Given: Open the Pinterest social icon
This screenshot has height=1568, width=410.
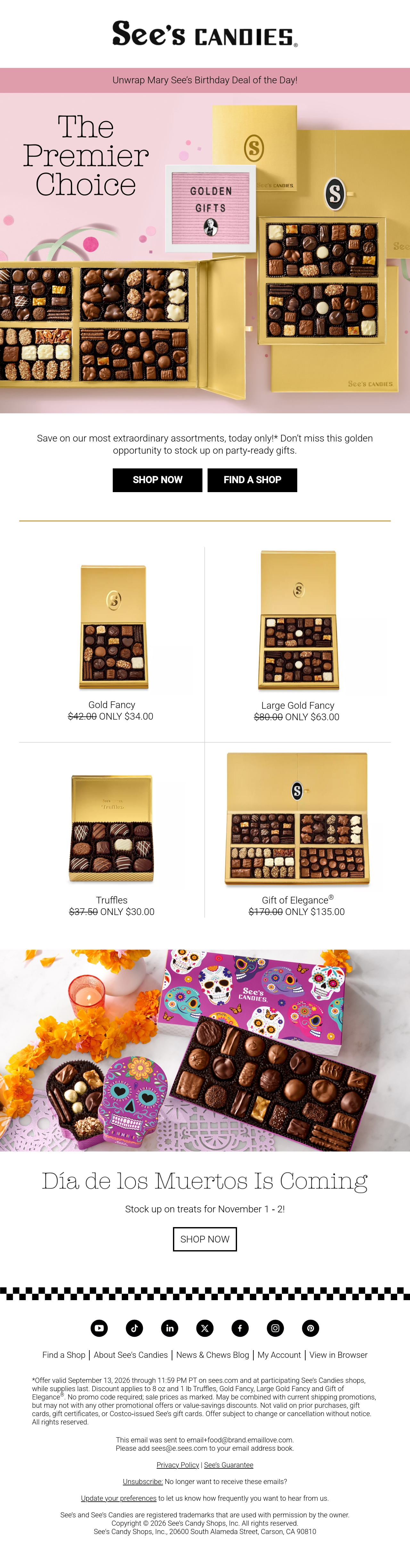Looking at the screenshot, I should point(311,1328).
